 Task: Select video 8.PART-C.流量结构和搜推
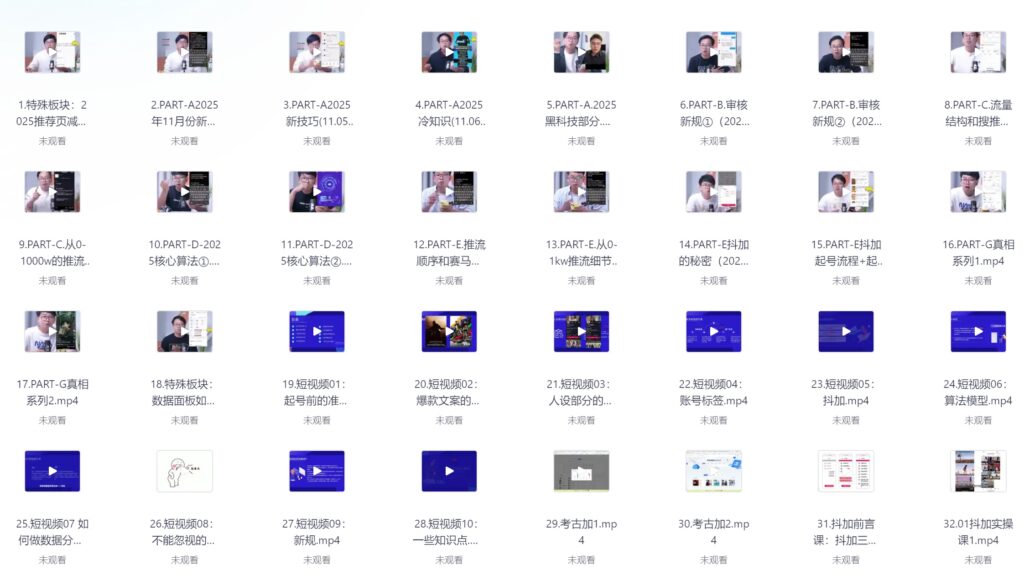pos(978,52)
